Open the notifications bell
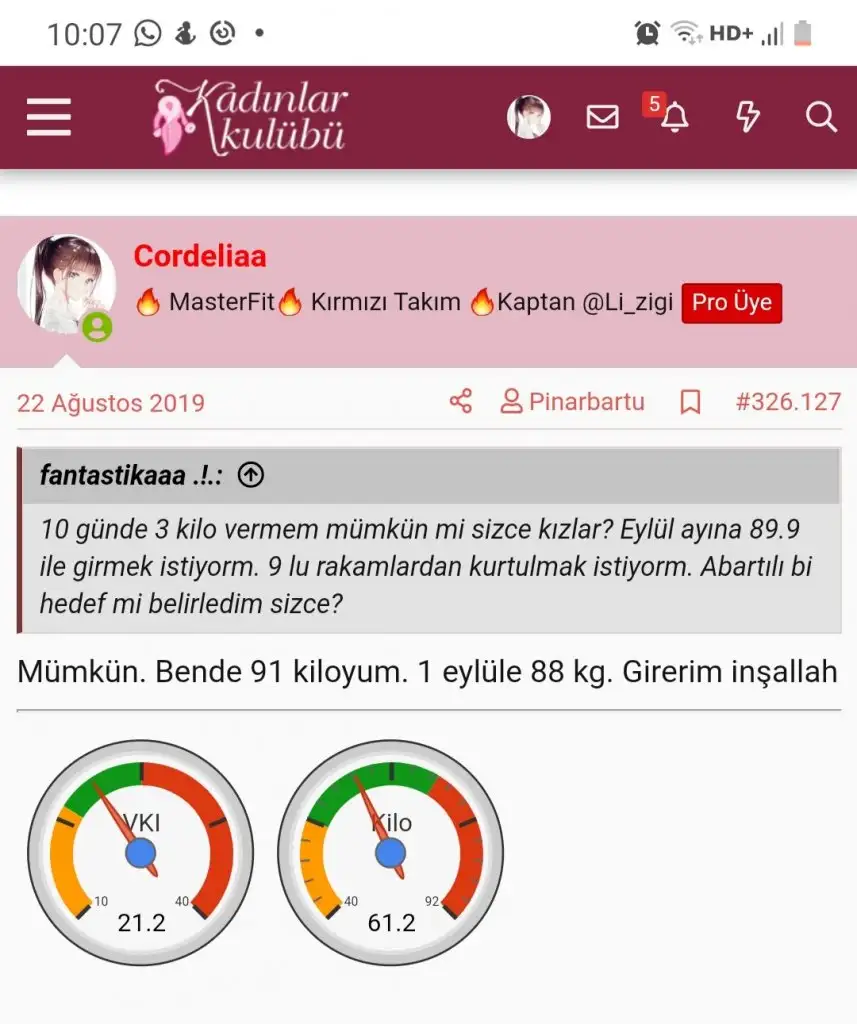857x1024 pixels. [675, 118]
